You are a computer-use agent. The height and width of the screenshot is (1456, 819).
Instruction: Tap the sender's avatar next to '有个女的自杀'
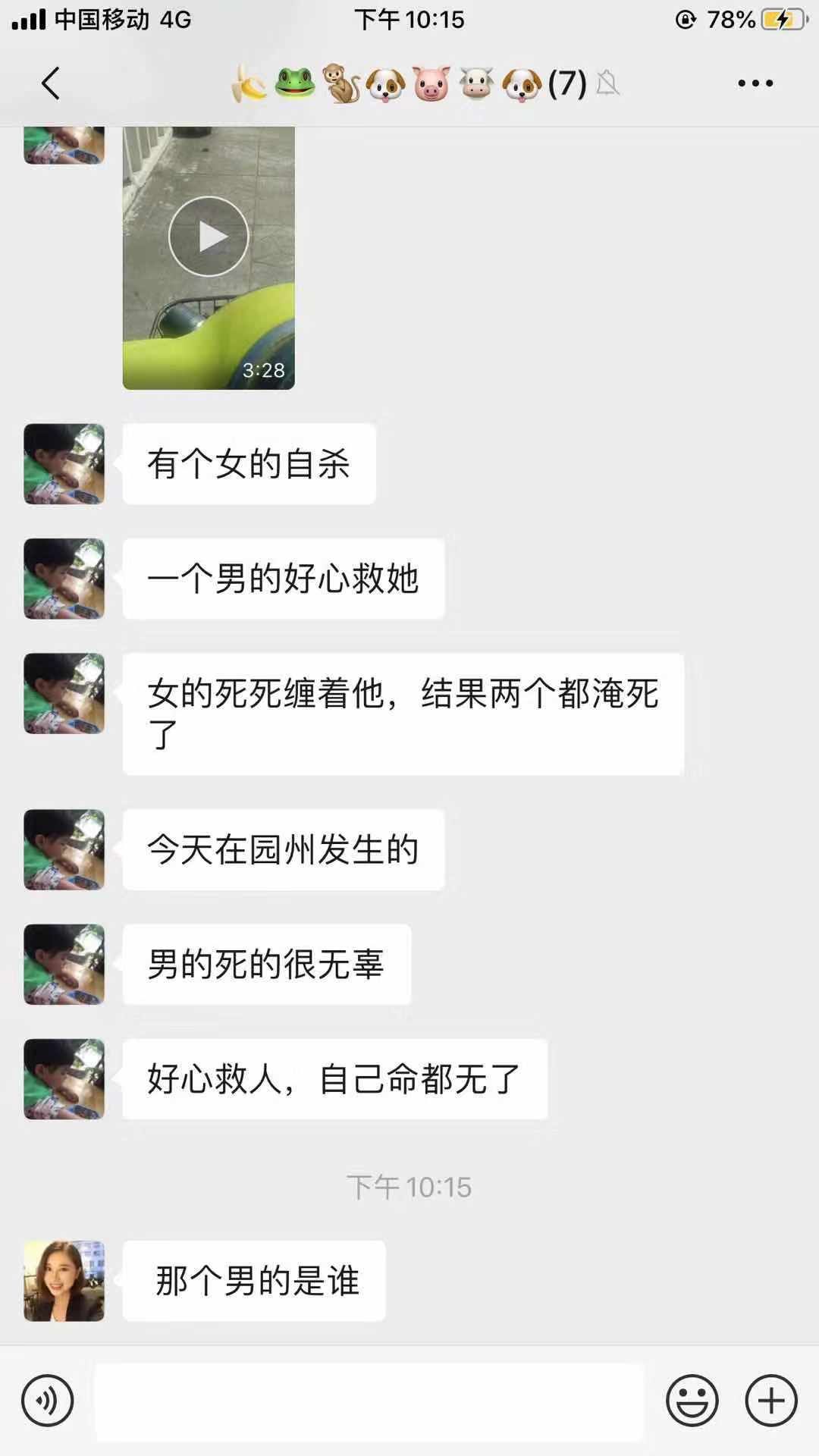coord(64,464)
